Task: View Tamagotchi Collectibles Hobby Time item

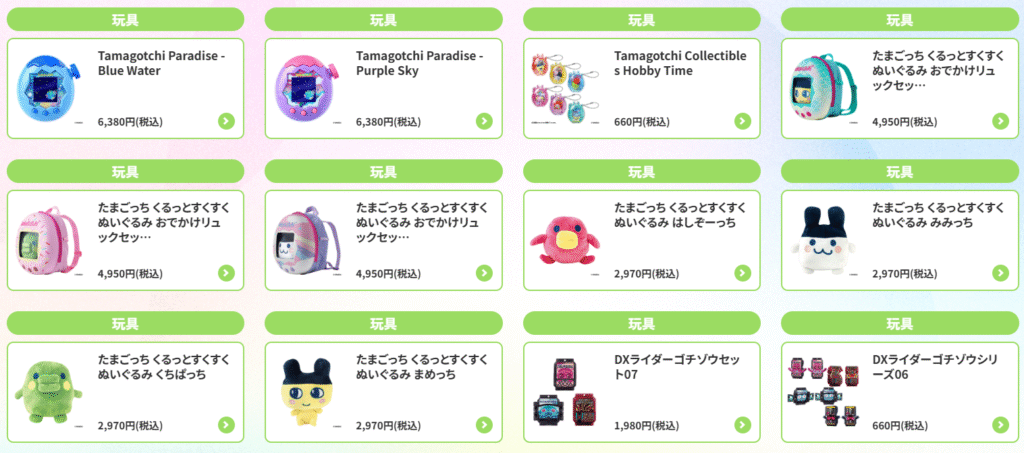Action: coord(641,88)
